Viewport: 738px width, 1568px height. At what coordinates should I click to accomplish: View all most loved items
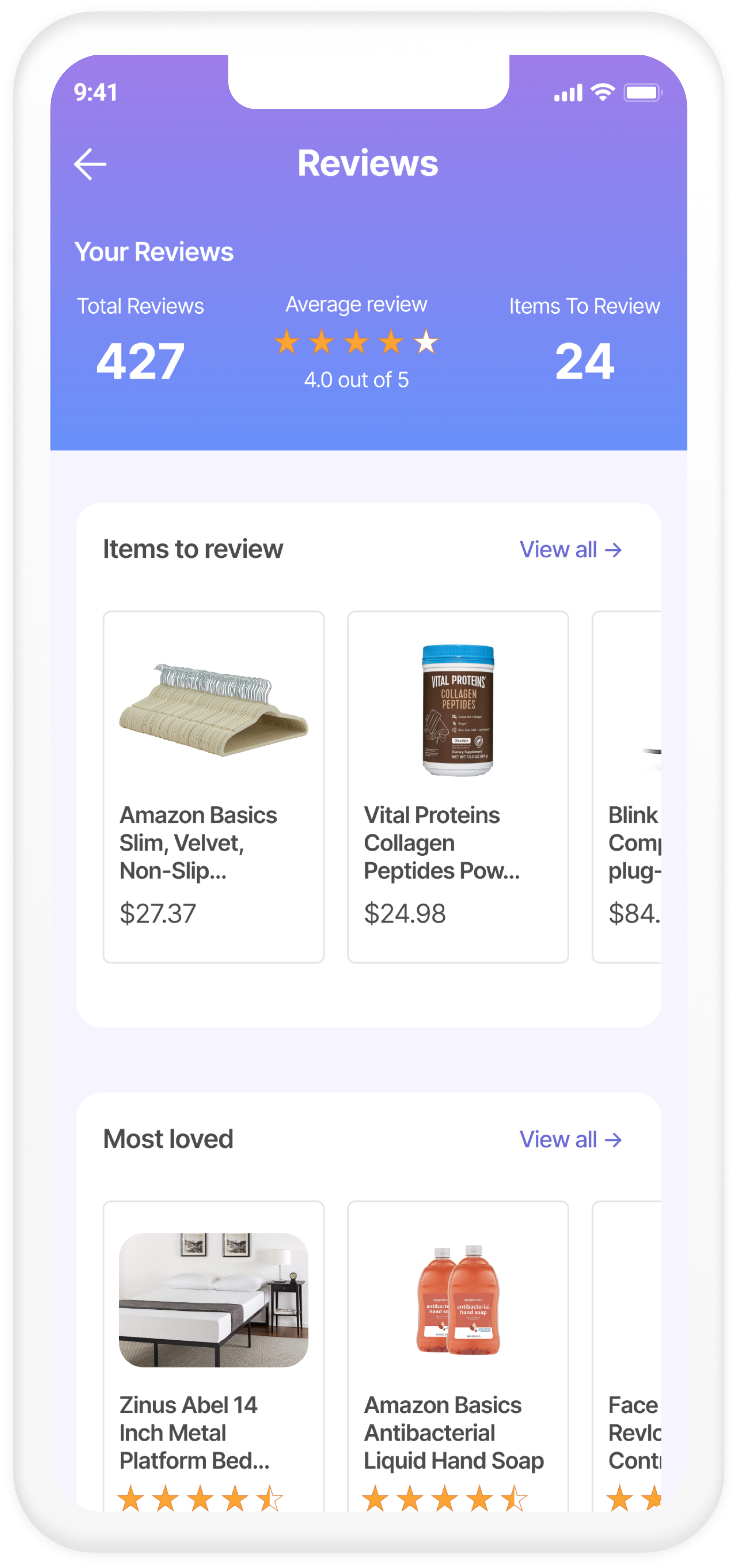click(570, 1139)
